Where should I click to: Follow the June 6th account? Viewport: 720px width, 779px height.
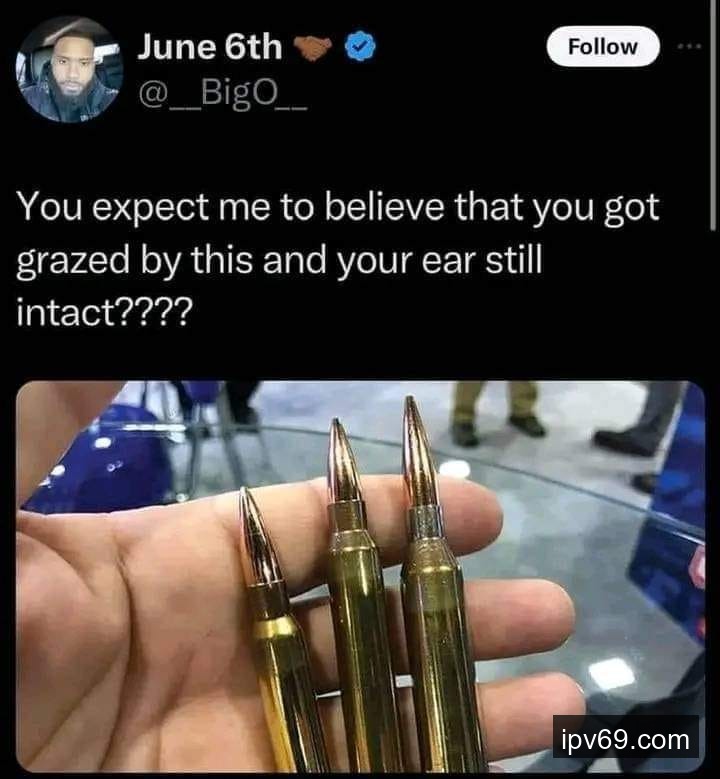click(602, 47)
